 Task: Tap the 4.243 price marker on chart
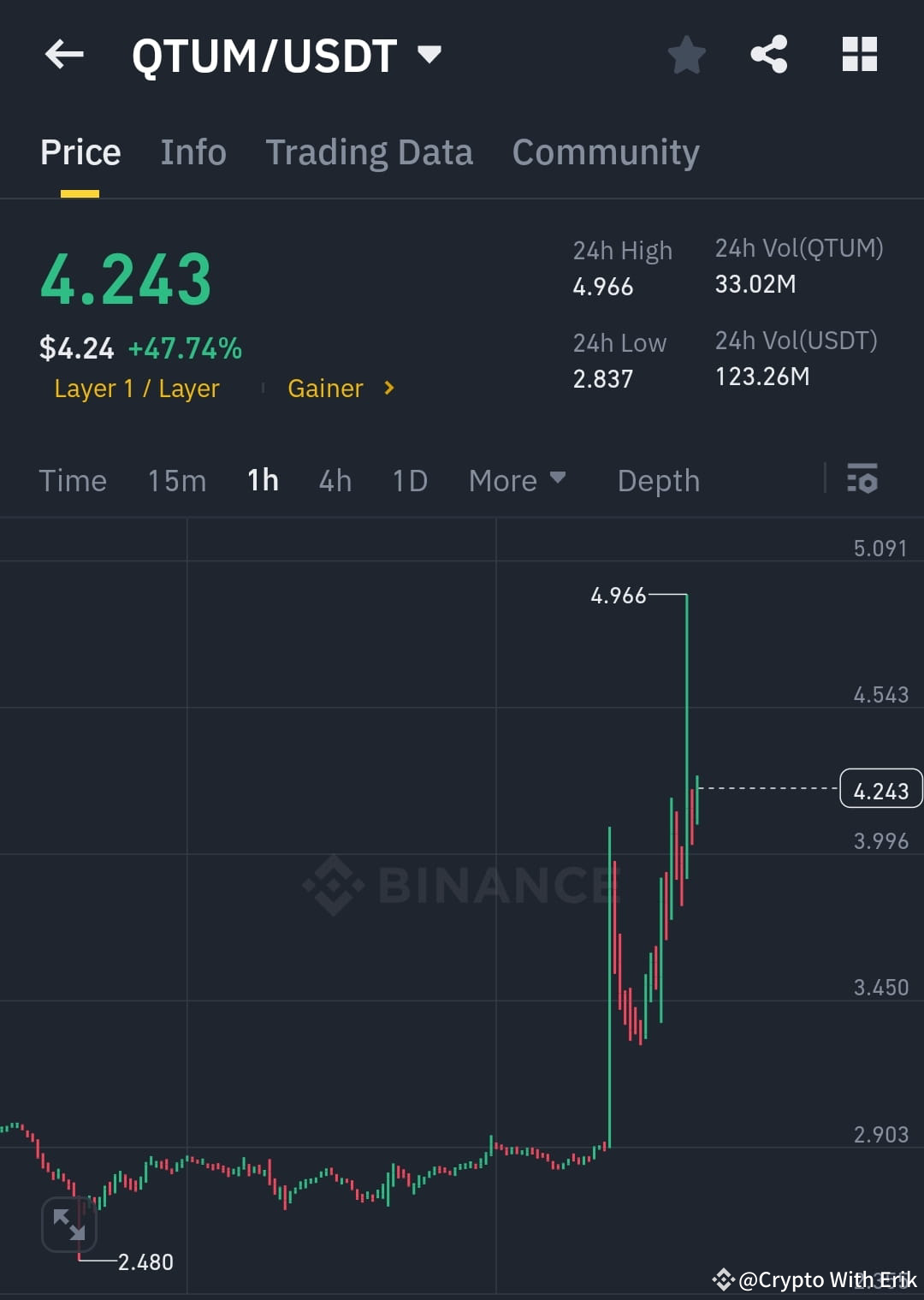880,788
